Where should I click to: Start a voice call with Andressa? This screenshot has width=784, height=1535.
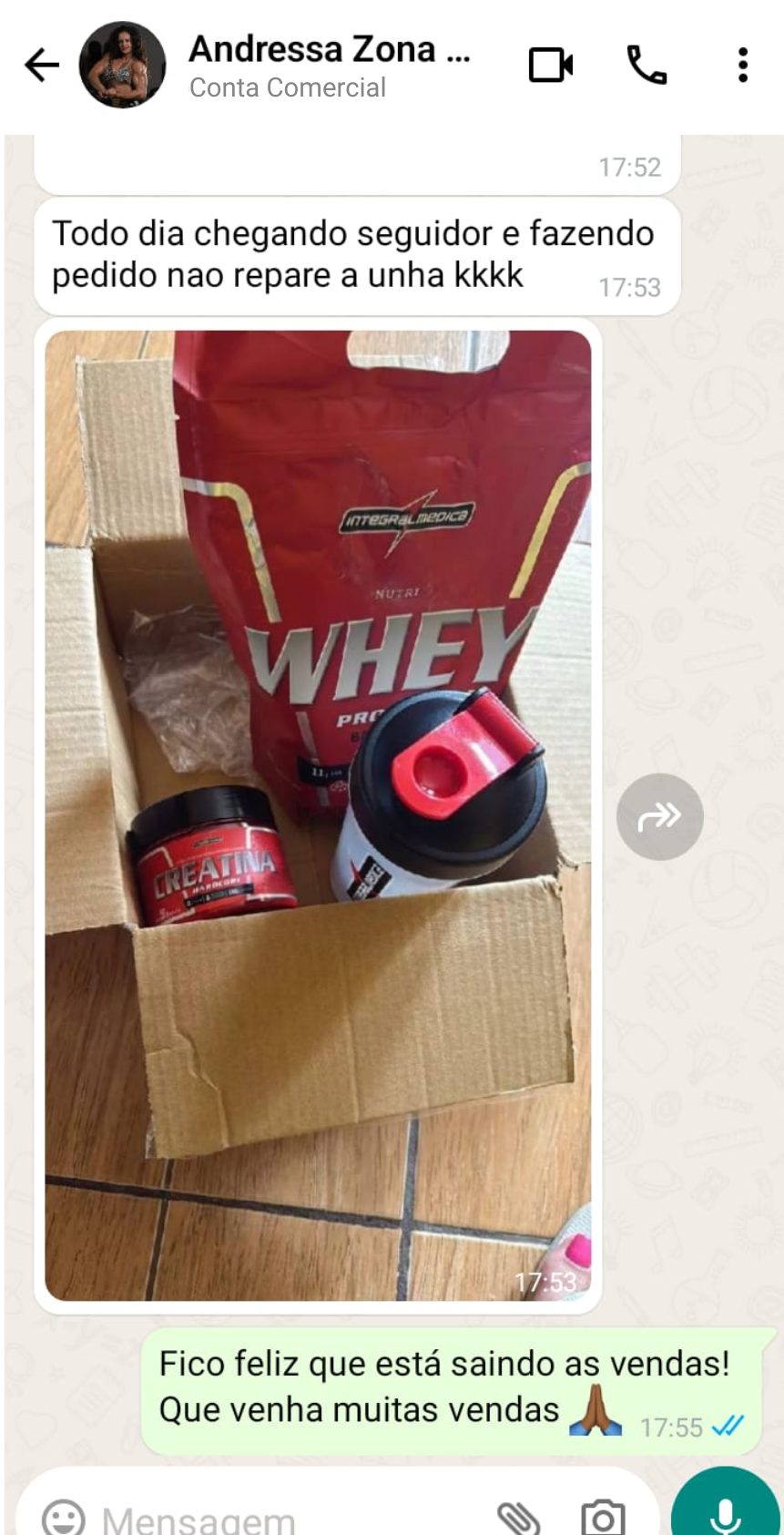[x=647, y=66]
